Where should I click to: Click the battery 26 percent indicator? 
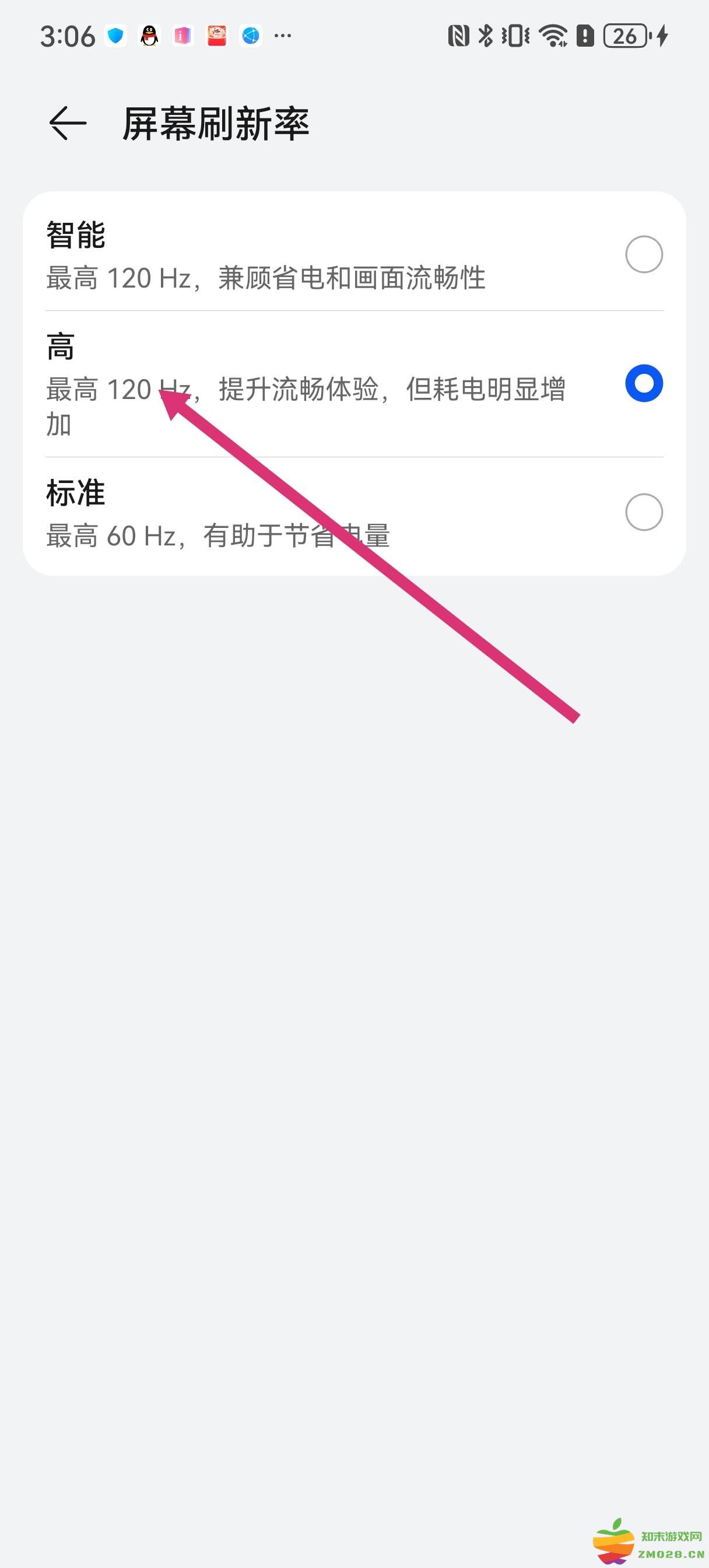pyautogui.click(x=622, y=37)
